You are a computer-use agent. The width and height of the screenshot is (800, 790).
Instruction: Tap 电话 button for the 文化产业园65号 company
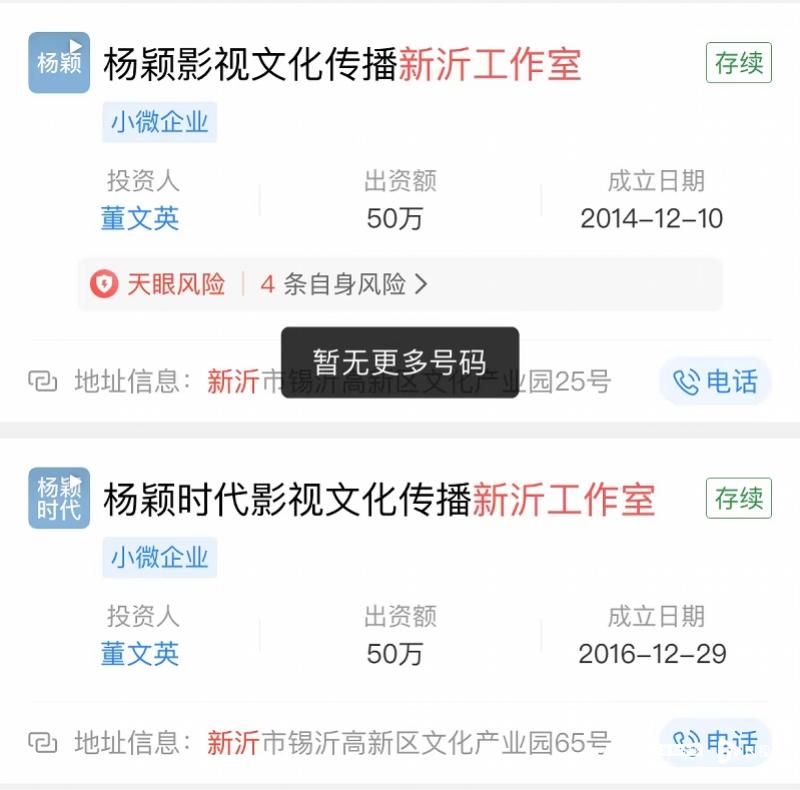(715, 742)
